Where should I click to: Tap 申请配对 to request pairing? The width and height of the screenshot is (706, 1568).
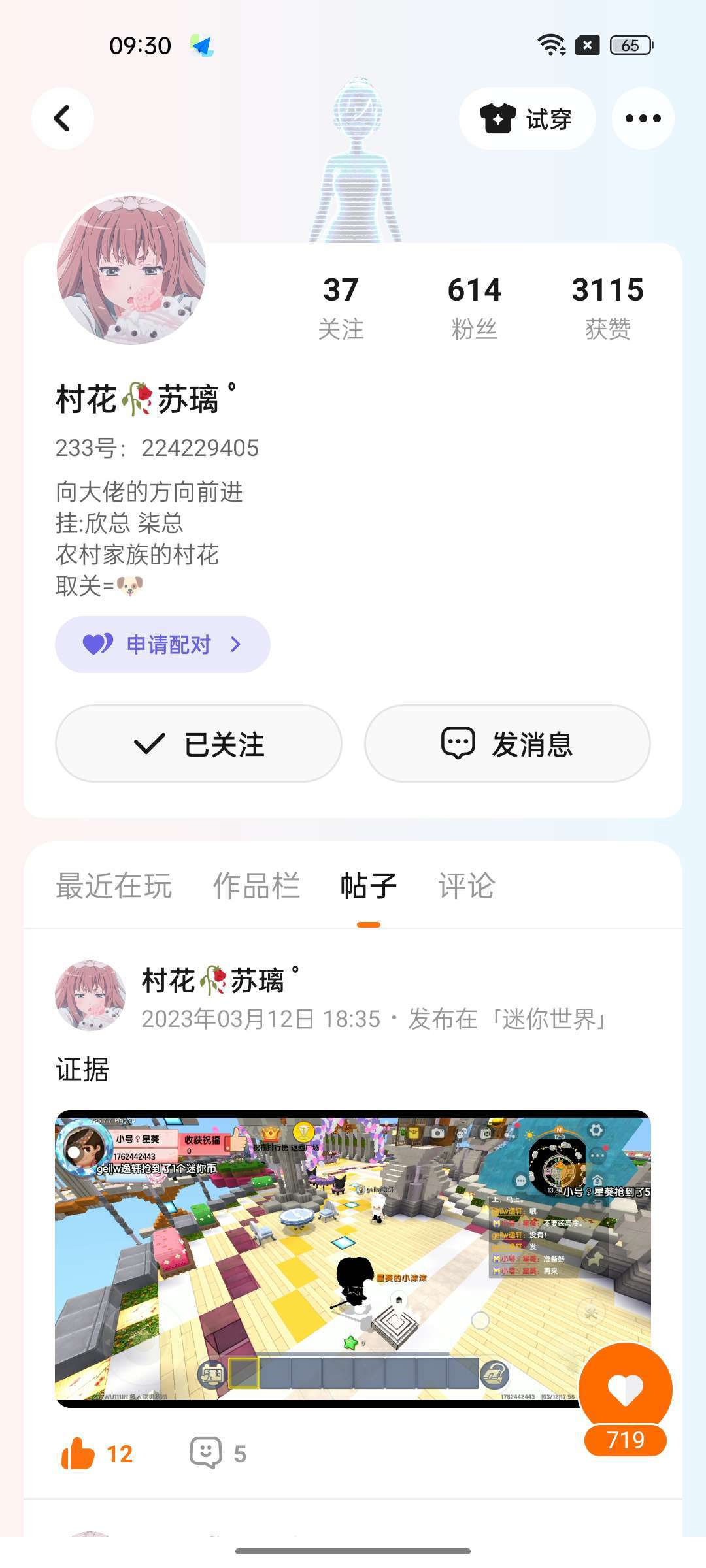point(163,644)
